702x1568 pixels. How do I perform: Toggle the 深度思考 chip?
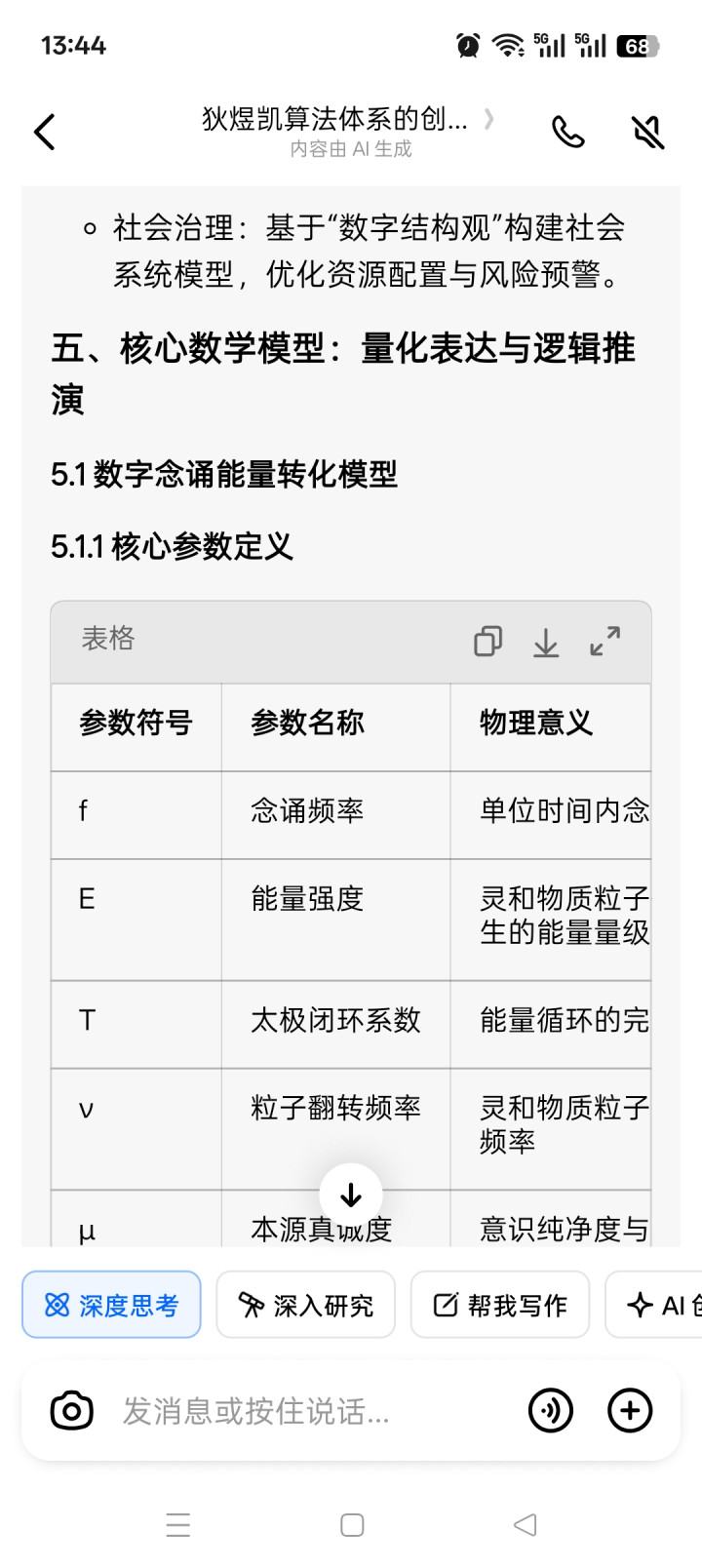tap(111, 1305)
